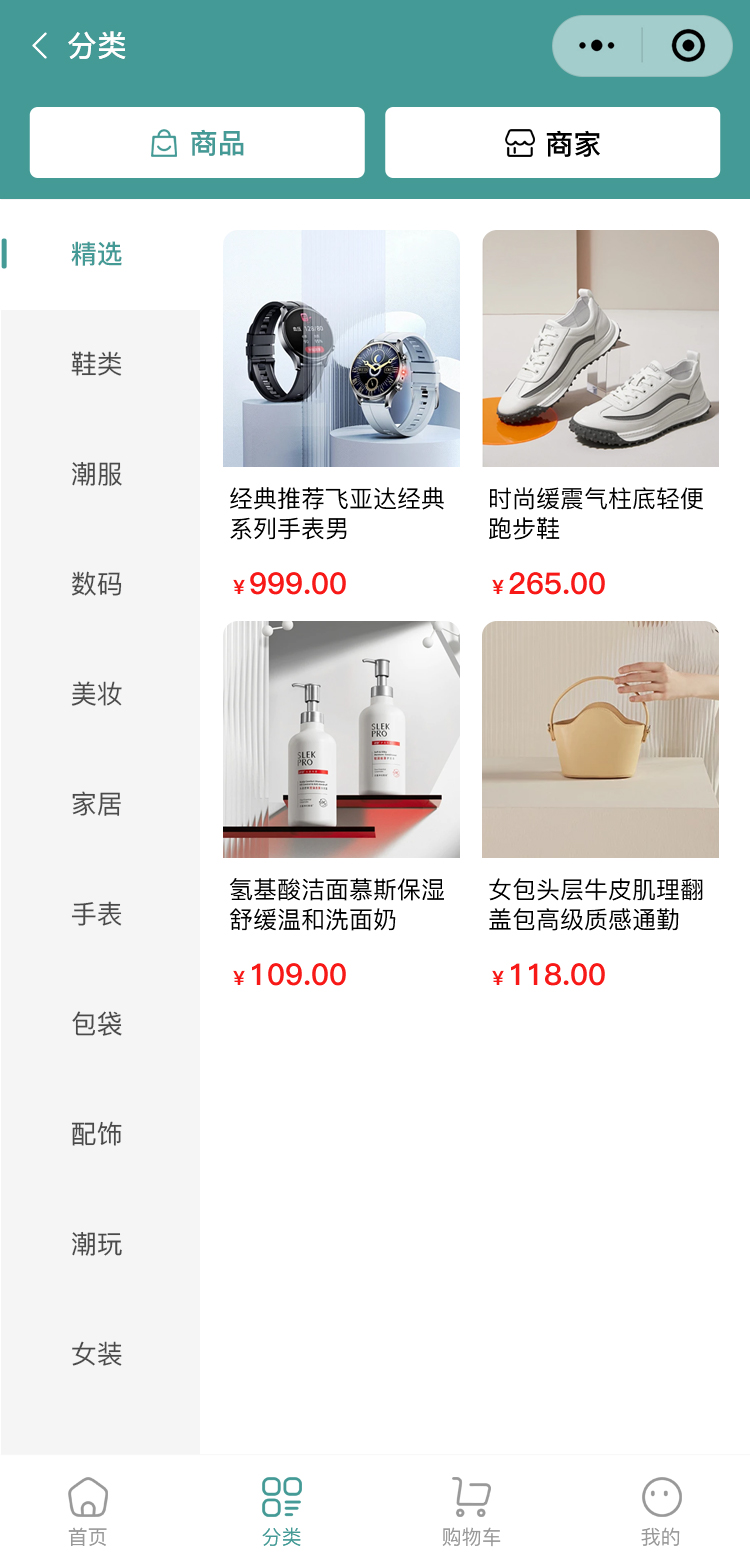The width and height of the screenshot is (750, 1562).
Task: Open the 氨基酸洁面慕斯 product card
Action: (341, 740)
